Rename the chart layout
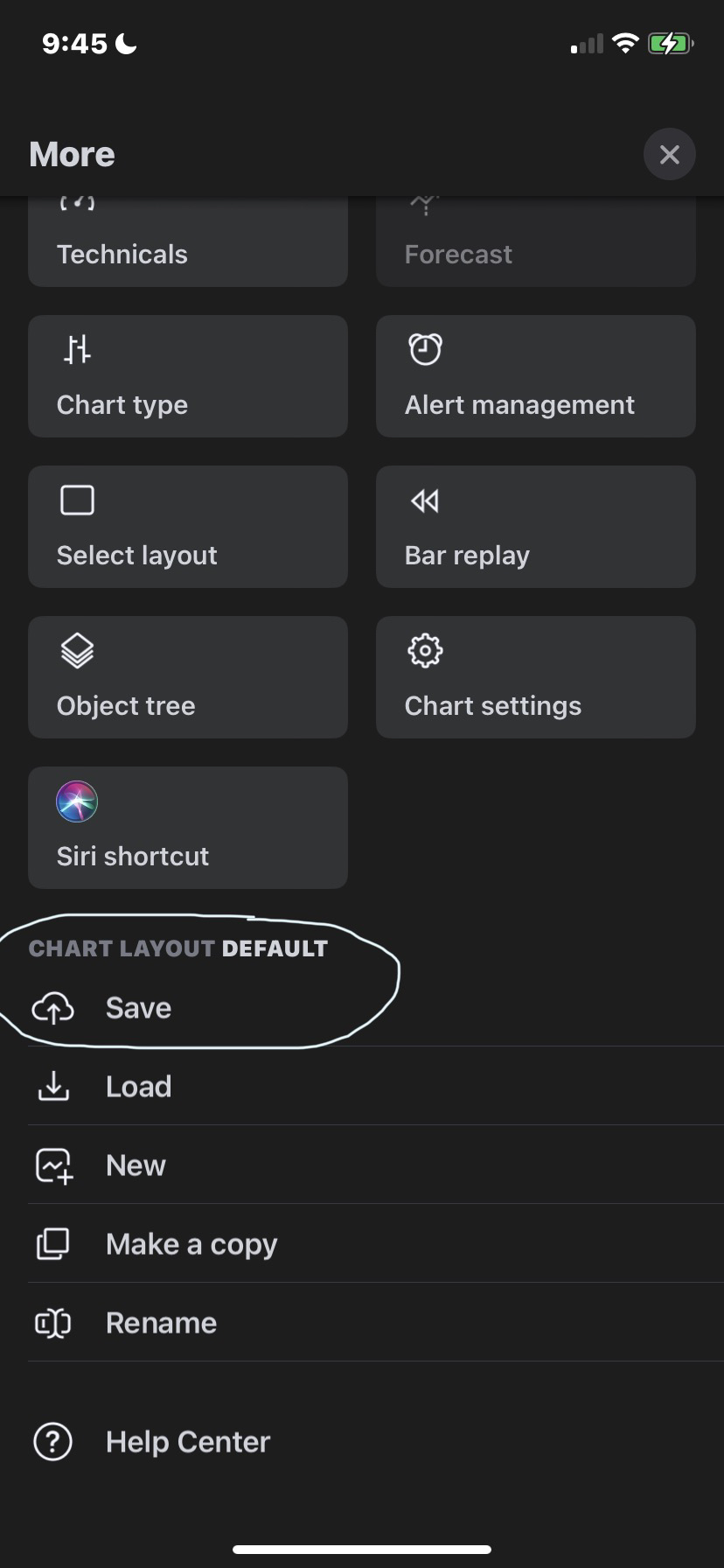 (x=161, y=1323)
